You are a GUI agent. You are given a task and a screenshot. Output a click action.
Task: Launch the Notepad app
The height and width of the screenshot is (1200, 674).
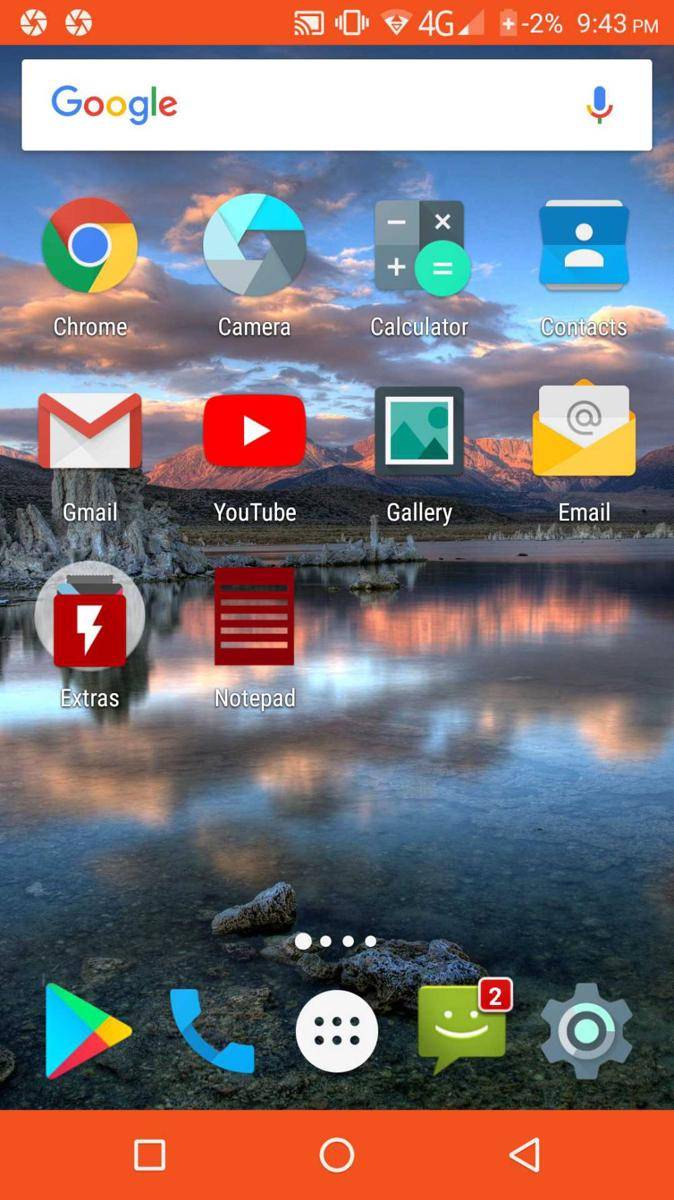(254, 618)
